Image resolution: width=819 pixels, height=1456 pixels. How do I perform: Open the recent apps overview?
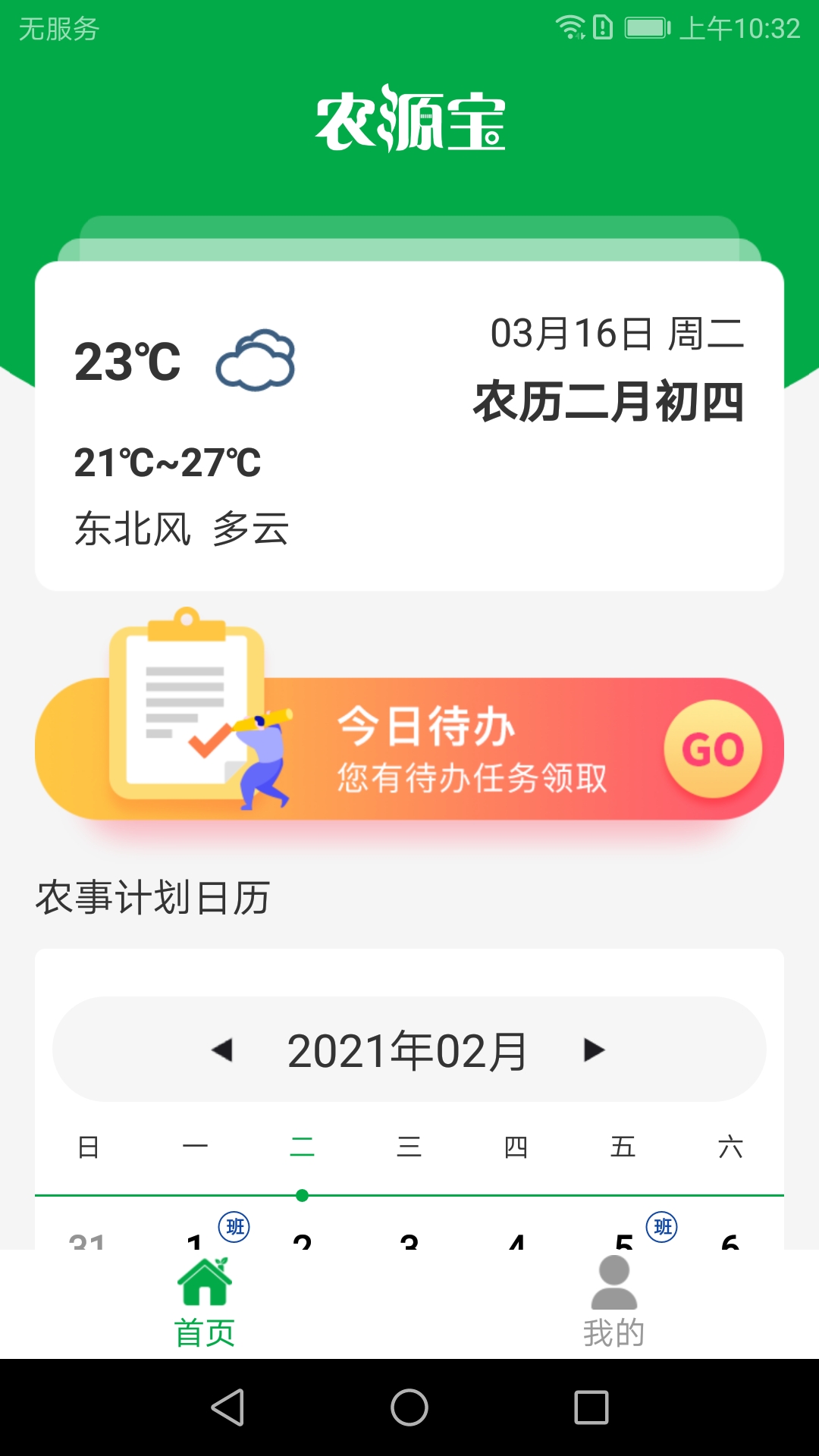[x=591, y=1407]
